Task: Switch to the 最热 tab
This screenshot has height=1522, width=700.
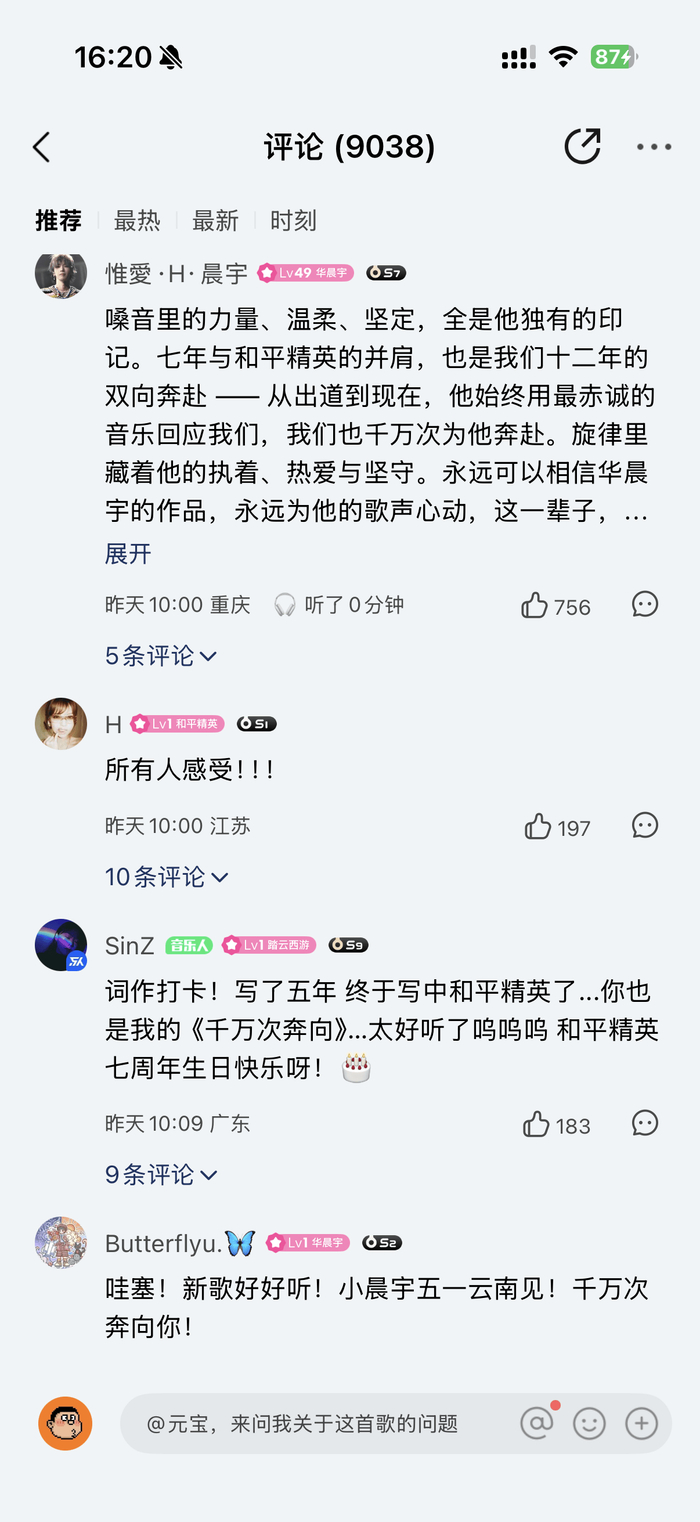Action: (x=137, y=221)
